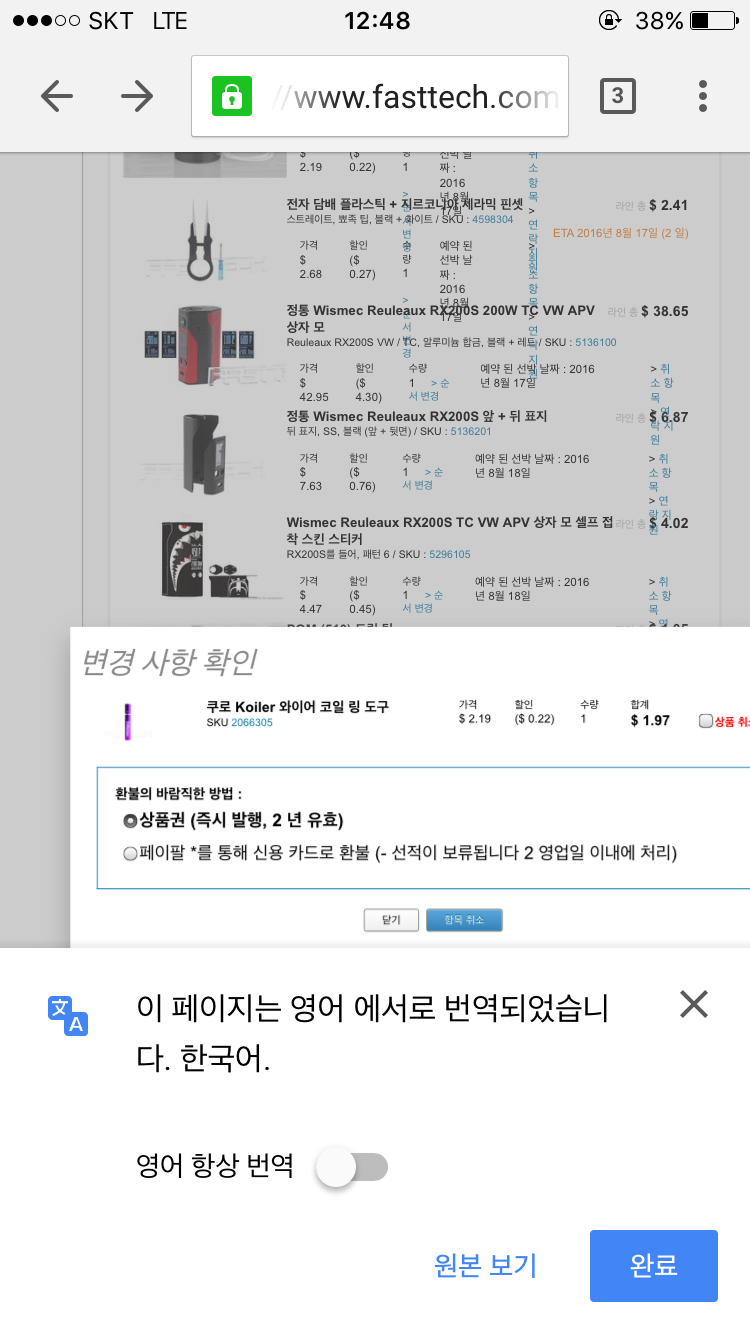The image size is (750, 1334).
Task: Select the 상품권 refund option
Action: (x=130, y=821)
